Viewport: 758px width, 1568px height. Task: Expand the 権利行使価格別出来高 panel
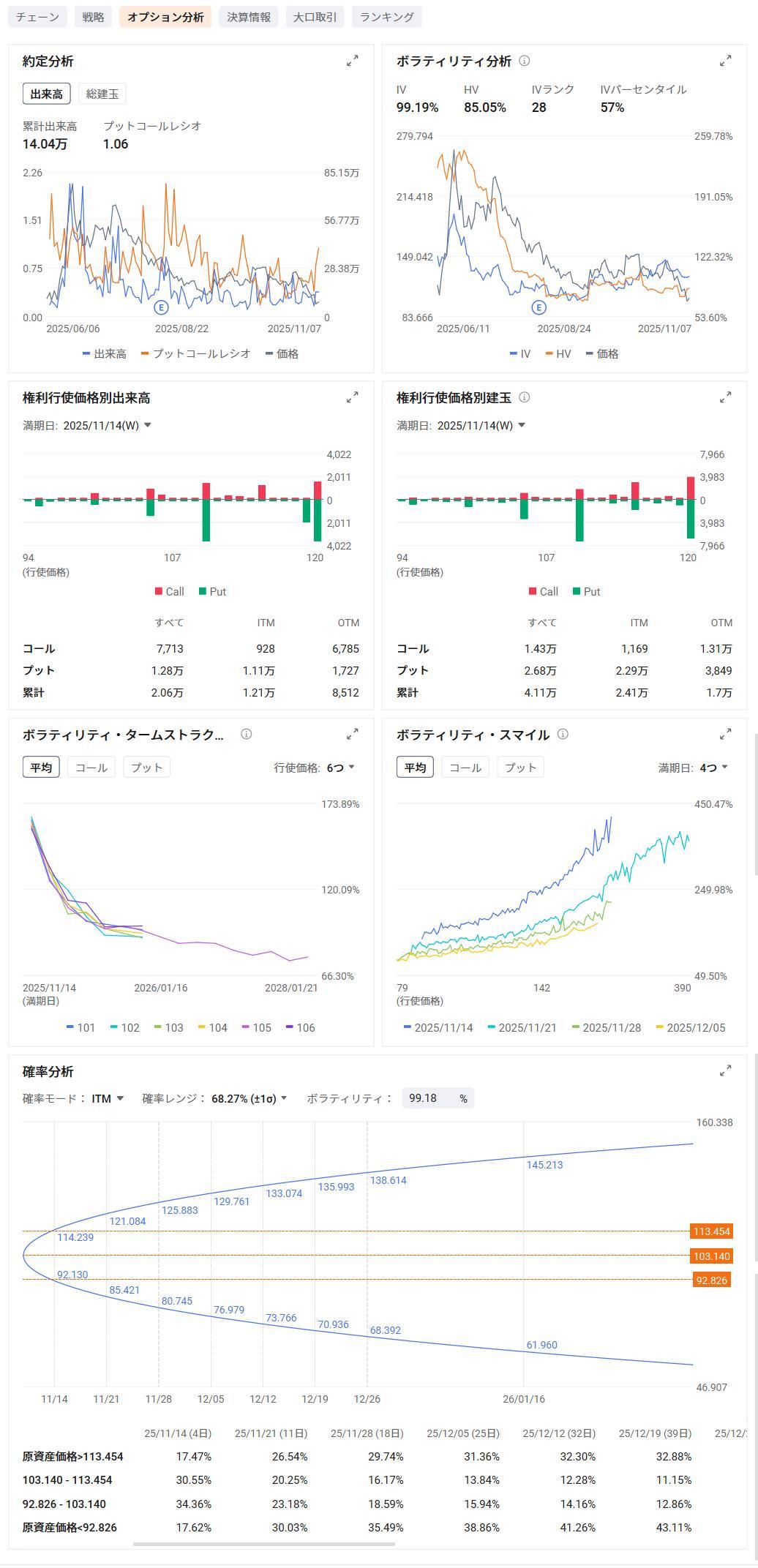click(354, 397)
